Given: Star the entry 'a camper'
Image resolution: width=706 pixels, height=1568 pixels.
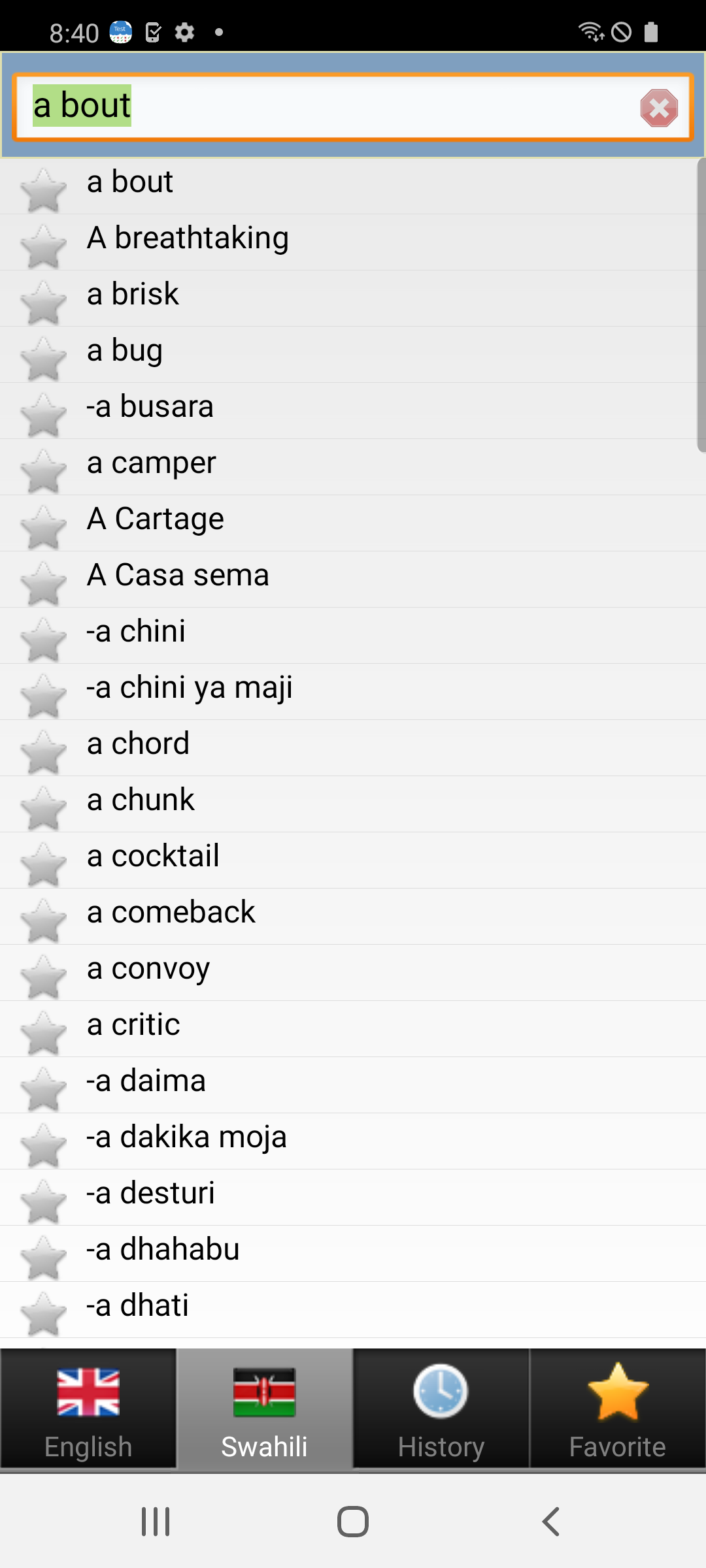Looking at the screenshot, I should [x=43, y=471].
